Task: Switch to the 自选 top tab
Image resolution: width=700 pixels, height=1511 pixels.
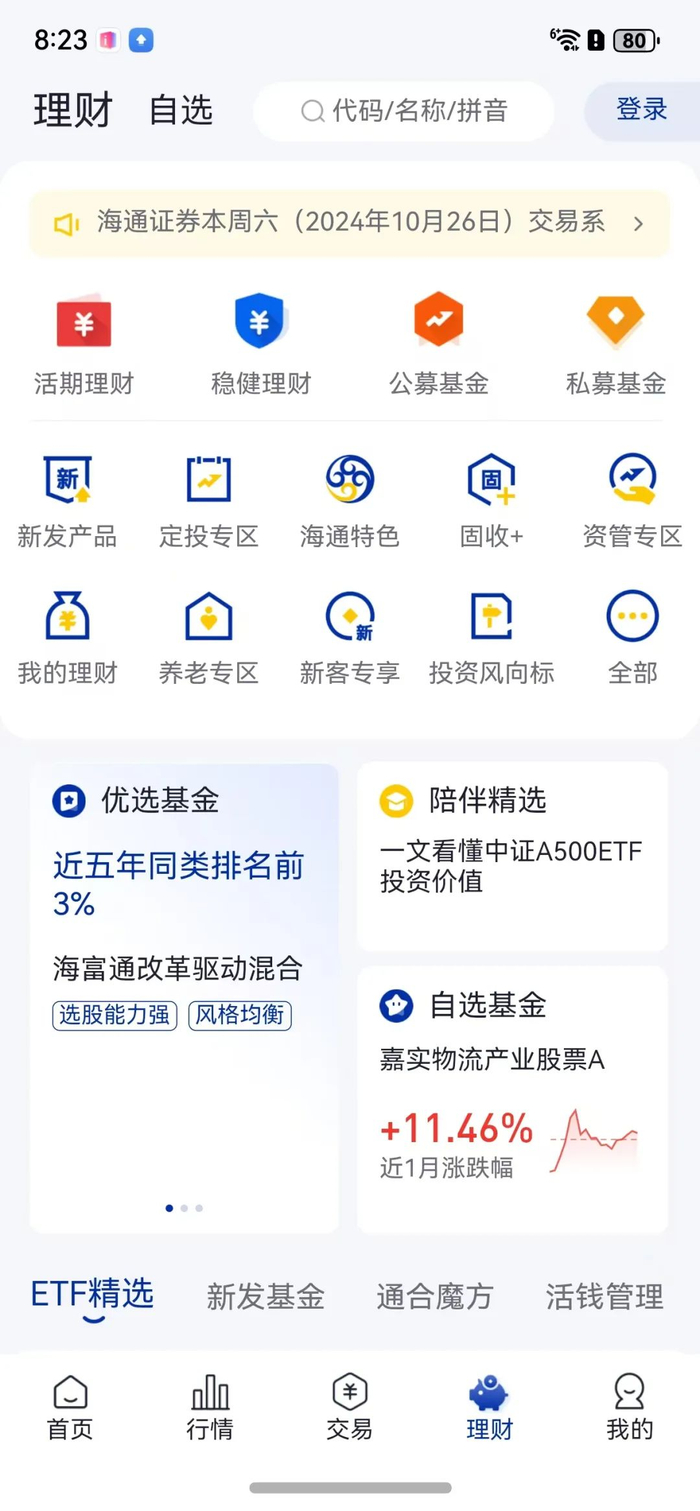Action: coord(181,110)
